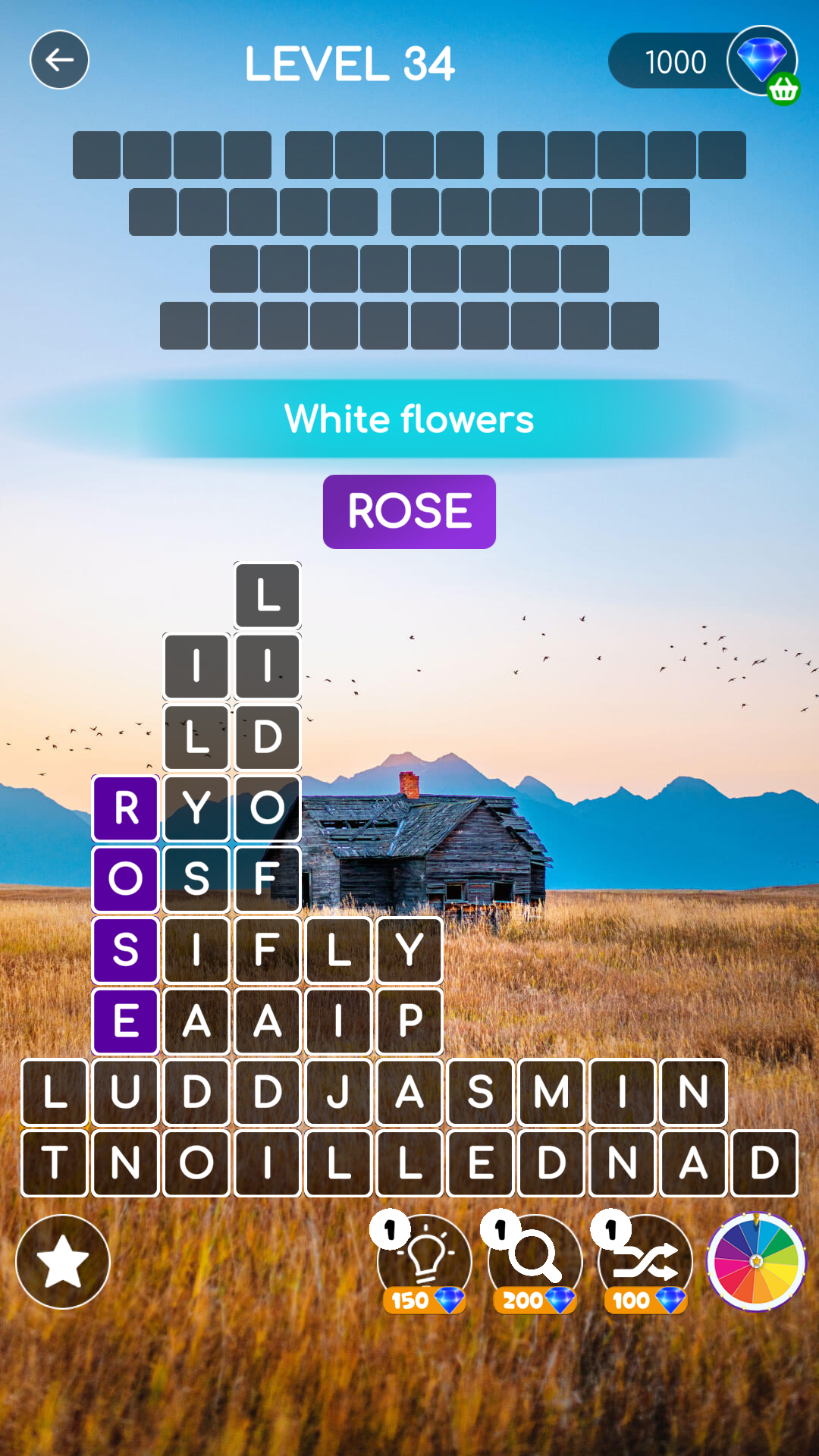Screen dimensions: 819x1456
Task: Open the gem shop basket
Action: [783, 89]
